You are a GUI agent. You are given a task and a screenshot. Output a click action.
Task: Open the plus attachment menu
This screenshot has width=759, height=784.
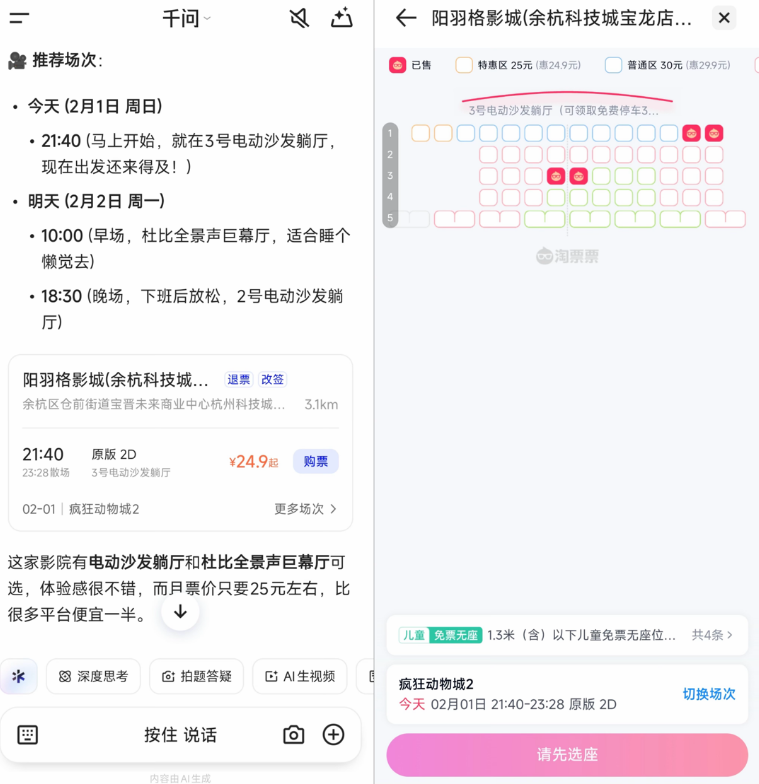333,735
